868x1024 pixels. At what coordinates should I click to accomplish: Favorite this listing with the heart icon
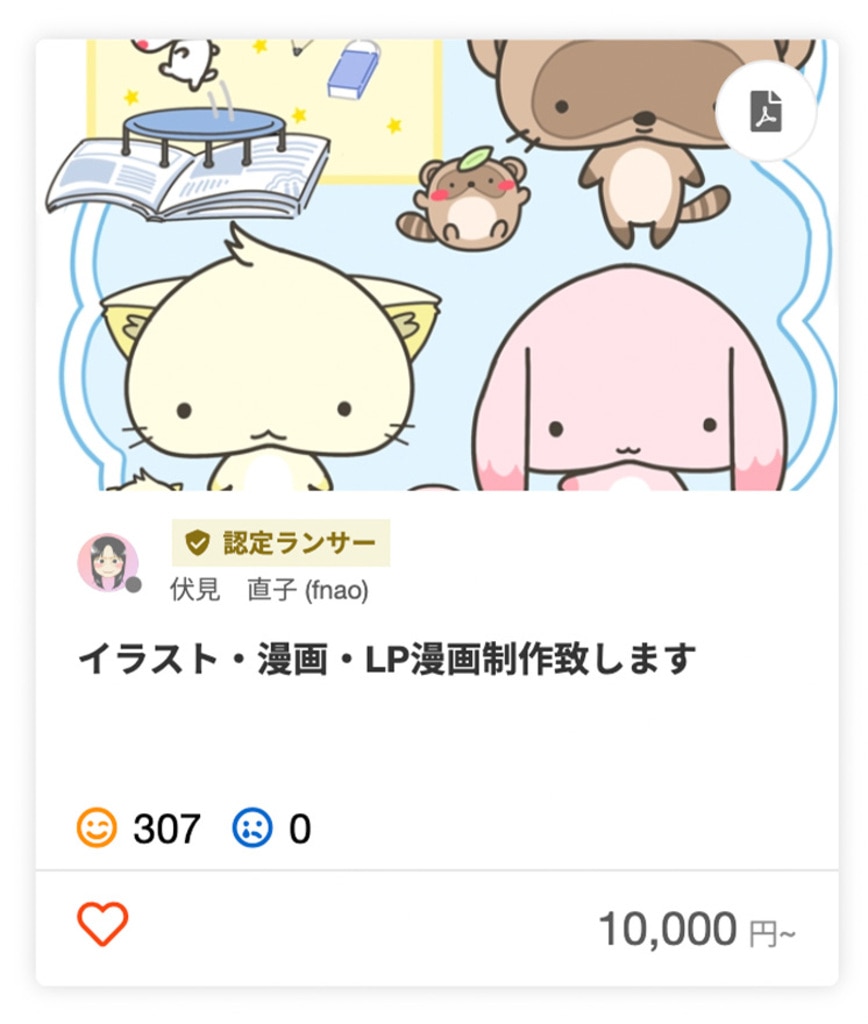tap(103, 924)
